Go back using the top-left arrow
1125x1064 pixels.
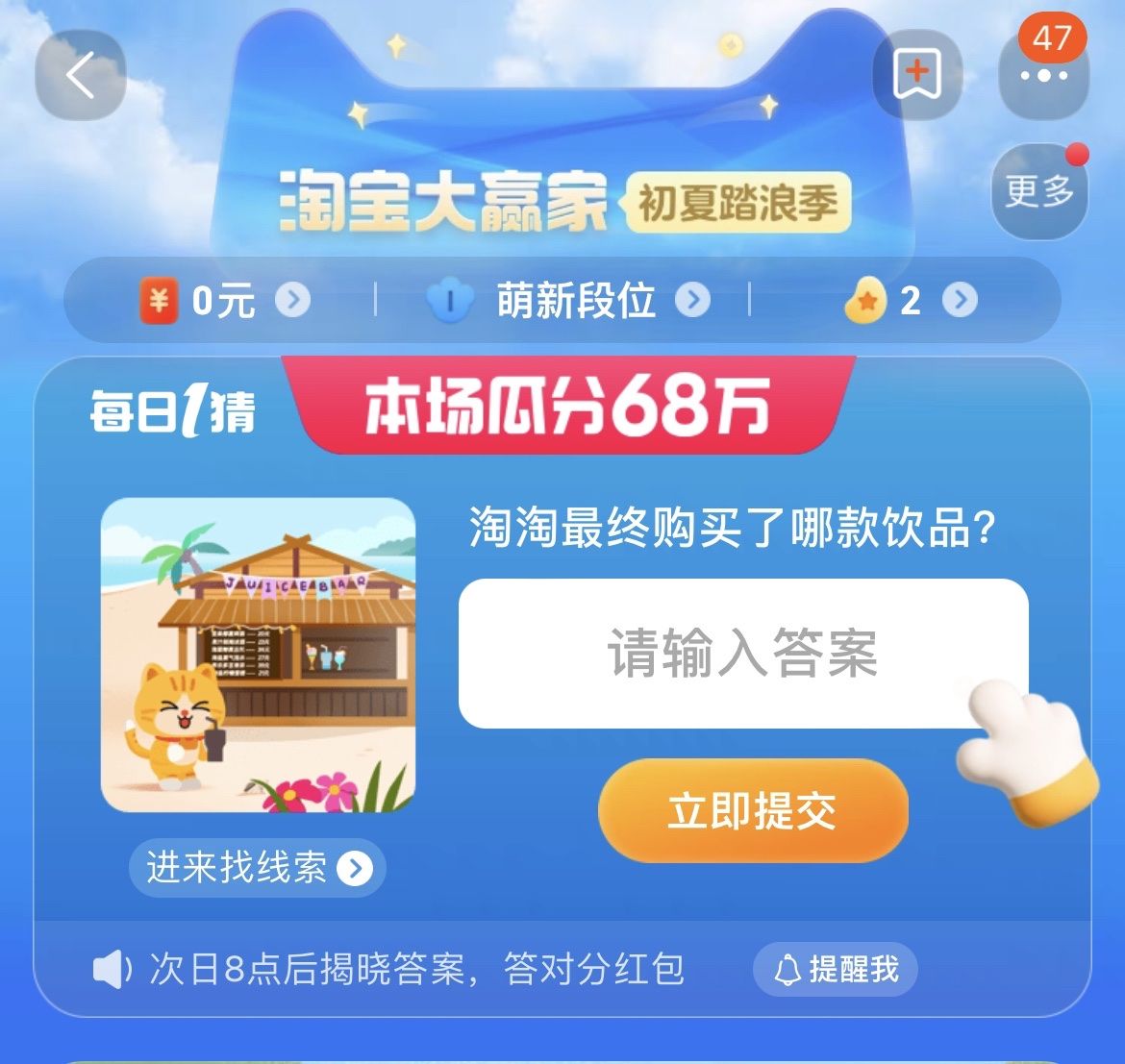[x=81, y=75]
